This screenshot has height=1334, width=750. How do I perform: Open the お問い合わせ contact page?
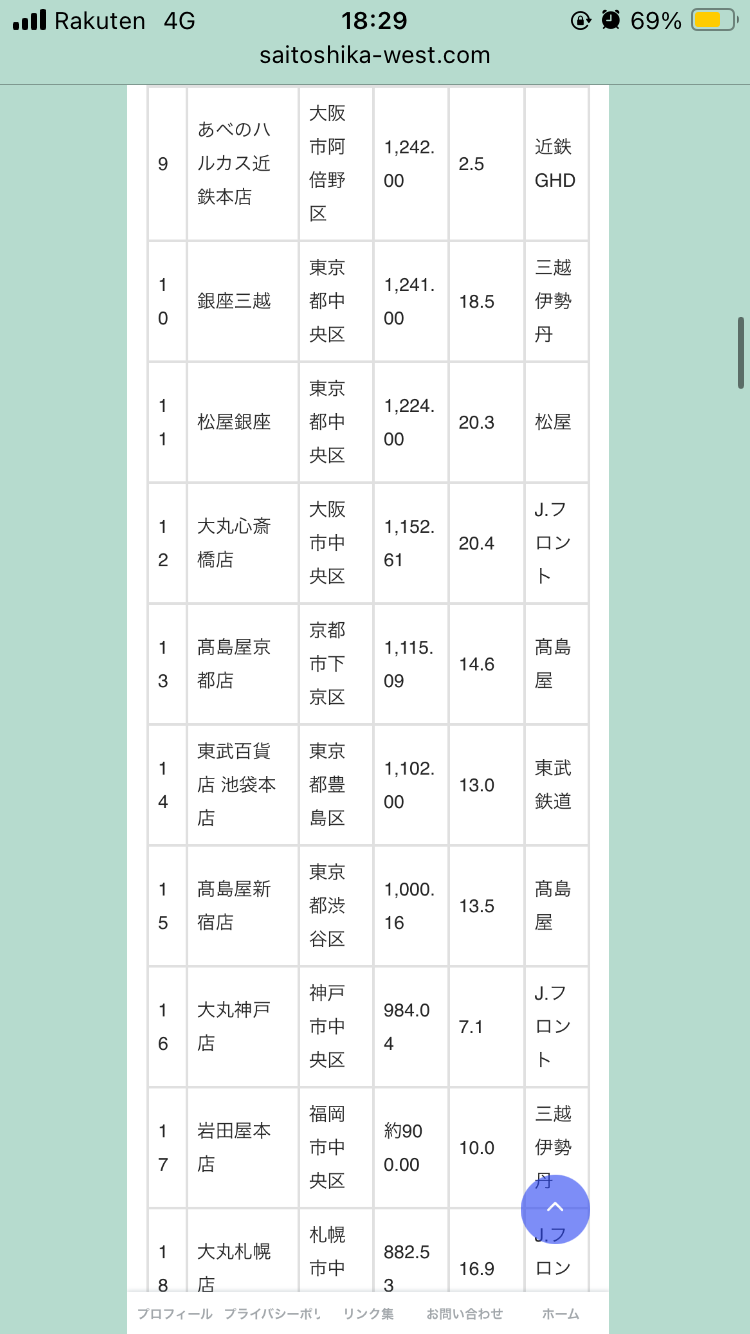click(x=464, y=1313)
